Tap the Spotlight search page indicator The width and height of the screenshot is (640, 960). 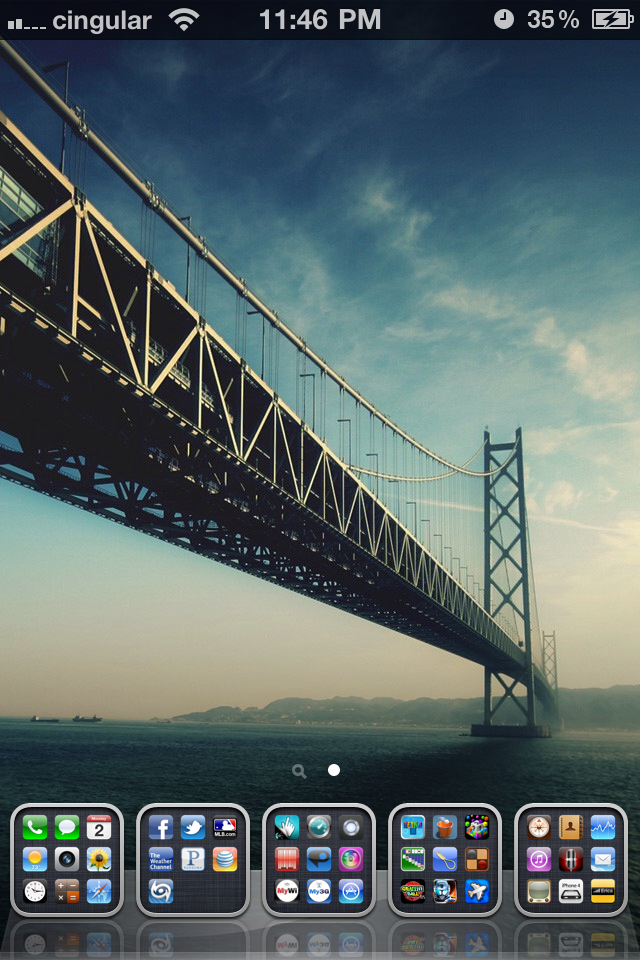[299, 770]
